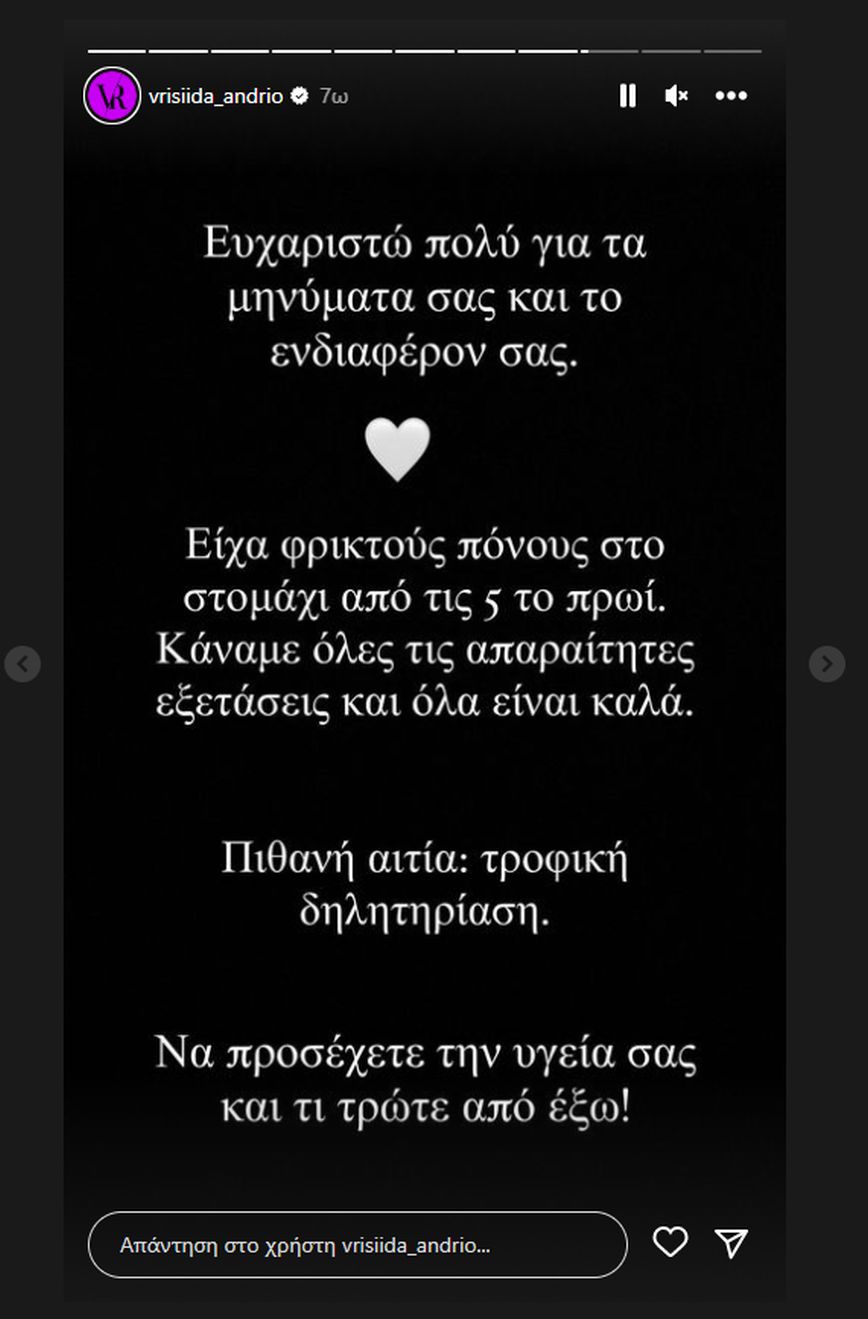The width and height of the screenshot is (868, 1319).
Task: Share the story via paper plane
Action: (x=732, y=1243)
